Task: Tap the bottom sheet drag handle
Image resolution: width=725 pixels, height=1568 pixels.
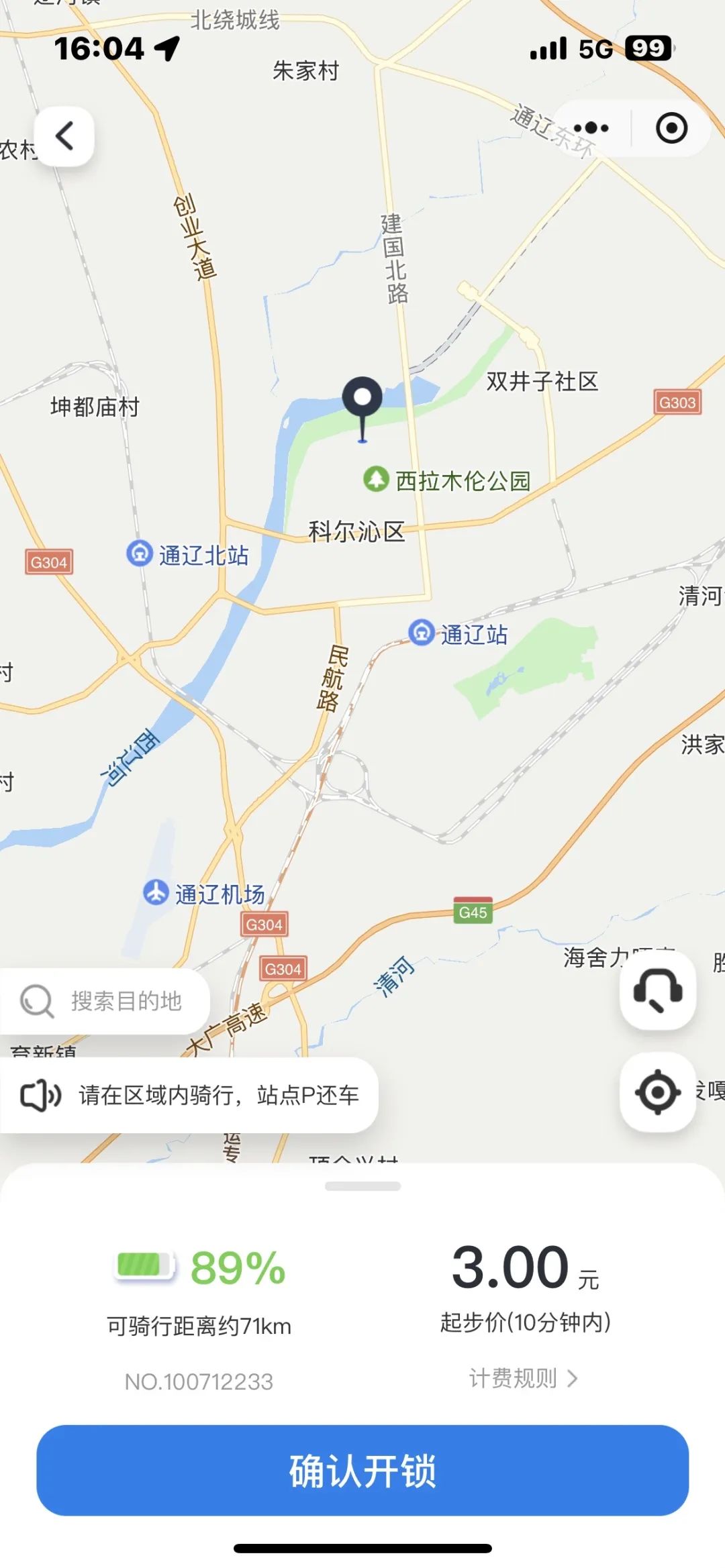Action: (x=362, y=1186)
